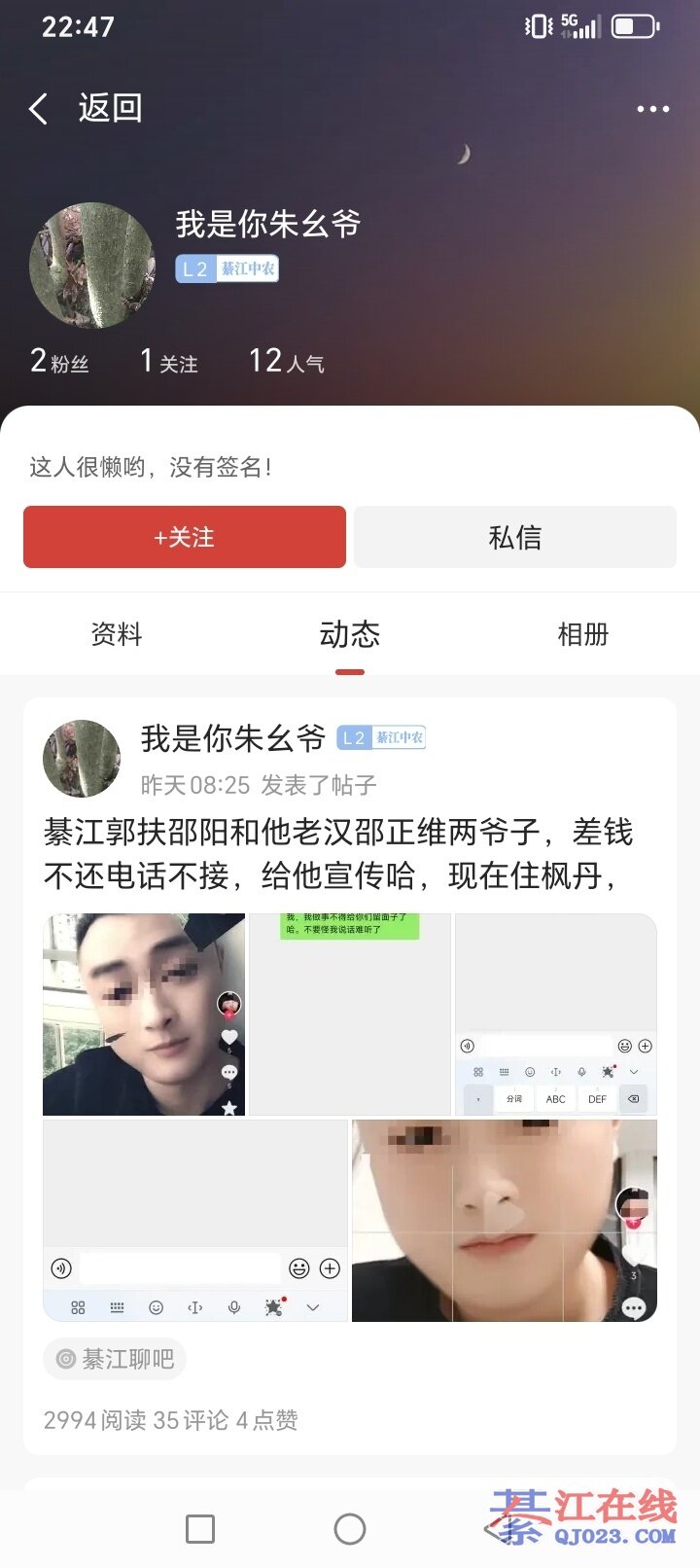The image size is (700, 1568).
Task: Open the 2 粉丝 followers list
Action: 60,362
